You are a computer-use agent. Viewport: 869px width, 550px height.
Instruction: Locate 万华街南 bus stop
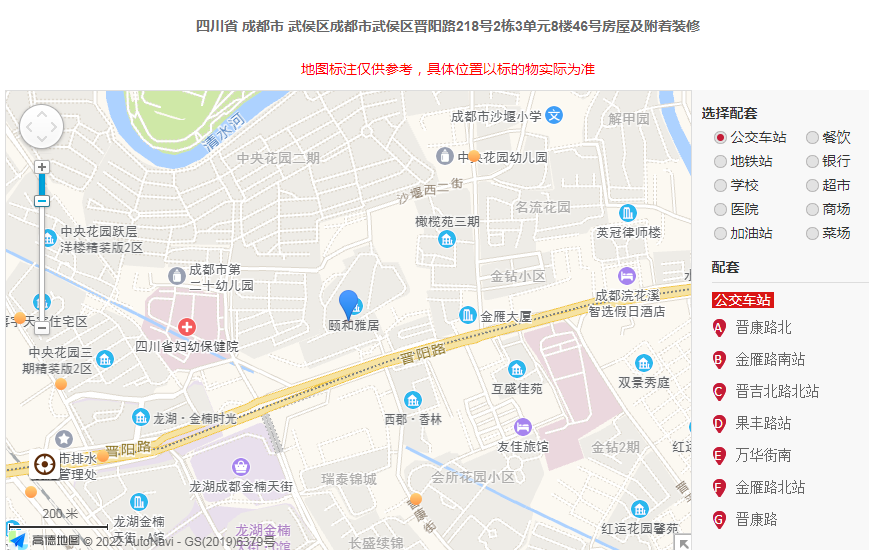(x=763, y=455)
